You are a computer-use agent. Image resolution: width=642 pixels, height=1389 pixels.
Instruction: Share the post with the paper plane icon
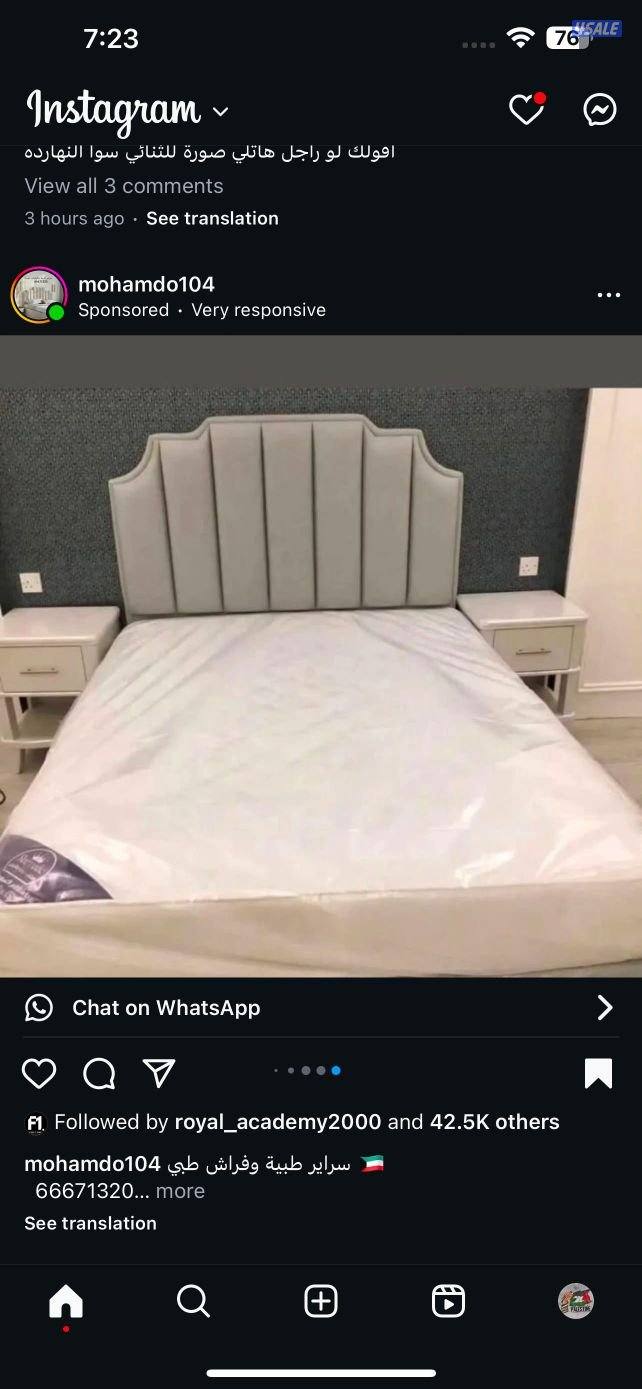(159, 1073)
